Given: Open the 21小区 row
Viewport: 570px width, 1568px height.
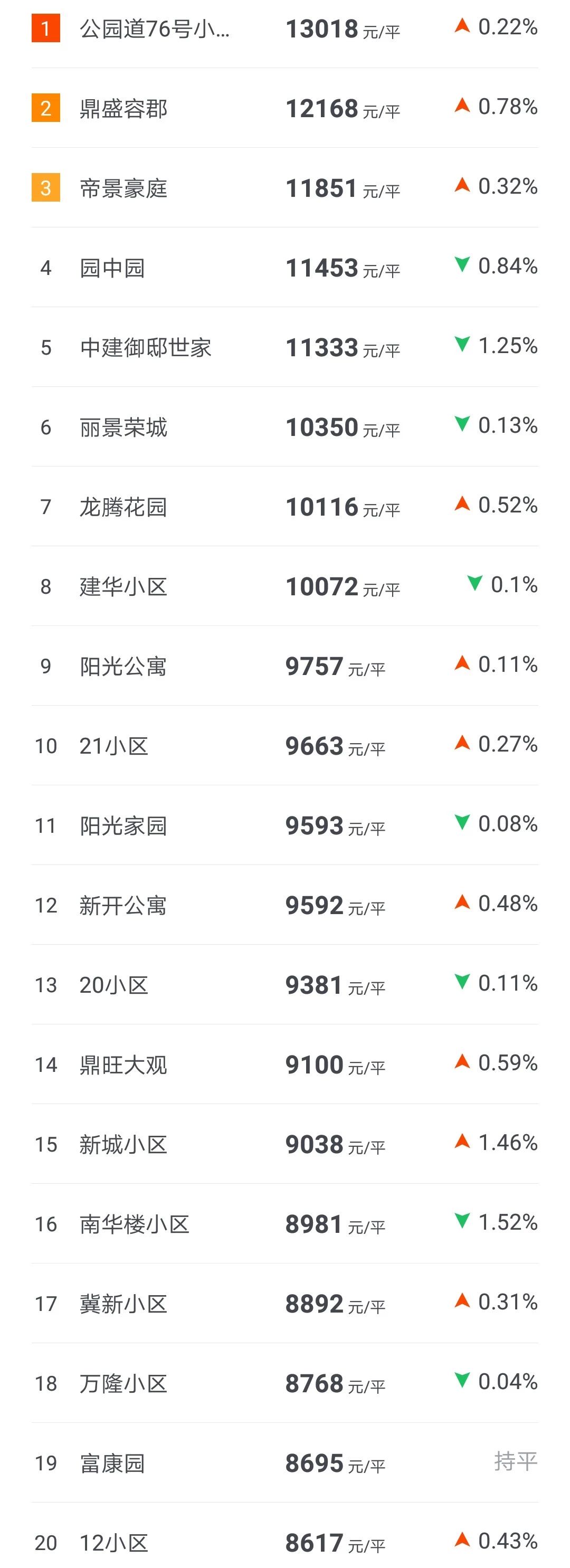Looking at the screenshot, I should [x=114, y=746].
